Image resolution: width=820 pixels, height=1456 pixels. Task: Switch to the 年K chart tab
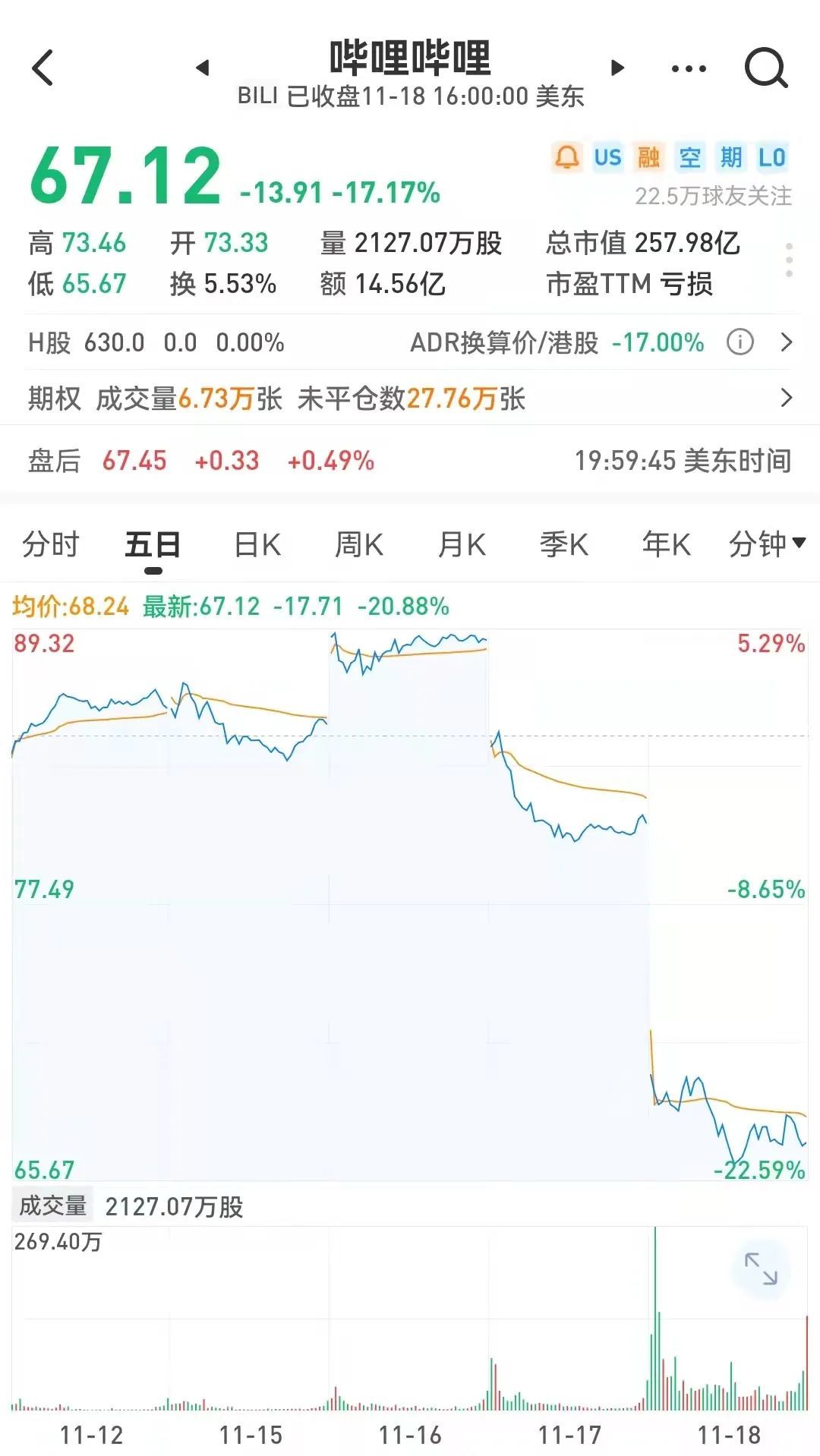(666, 544)
